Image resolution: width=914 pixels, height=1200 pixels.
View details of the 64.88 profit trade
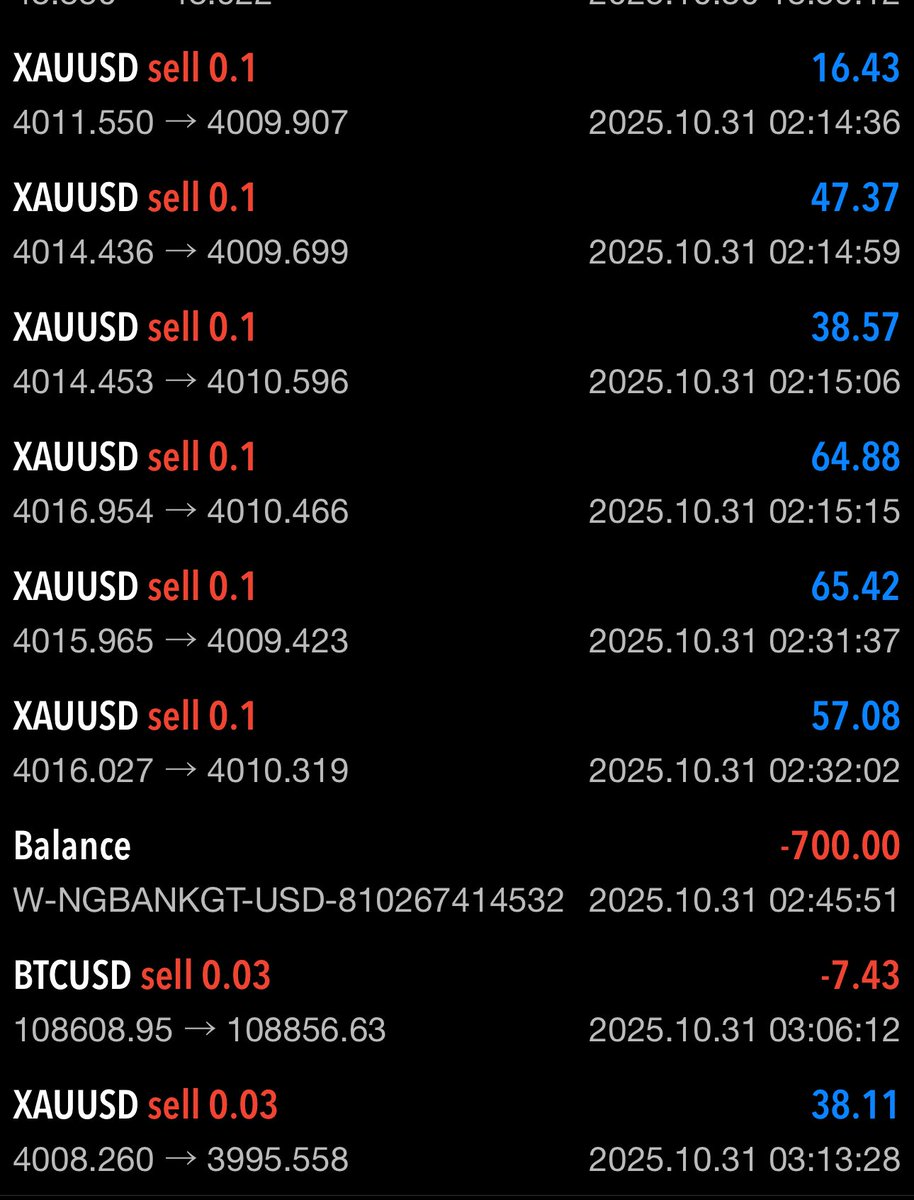(456, 484)
